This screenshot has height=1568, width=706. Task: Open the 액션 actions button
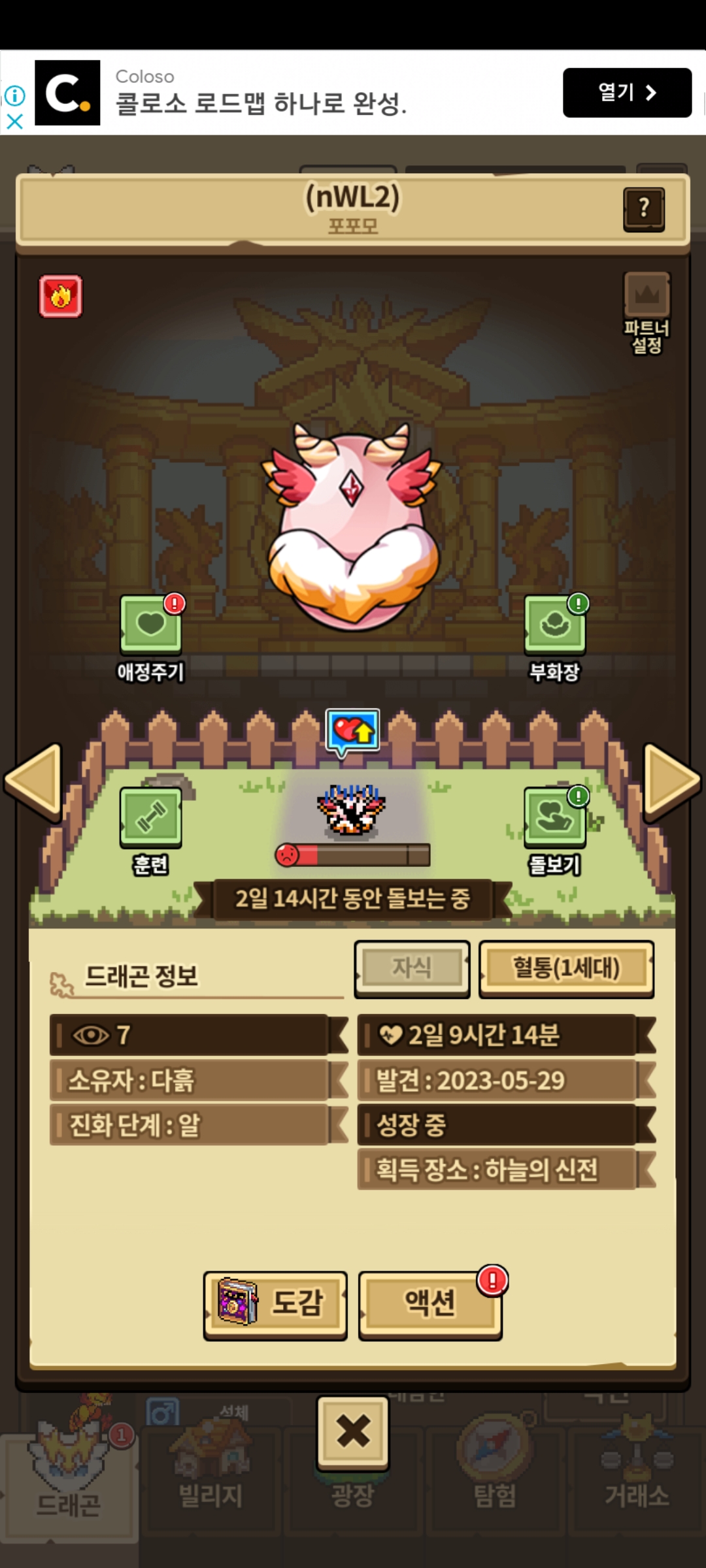(430, 1305)
